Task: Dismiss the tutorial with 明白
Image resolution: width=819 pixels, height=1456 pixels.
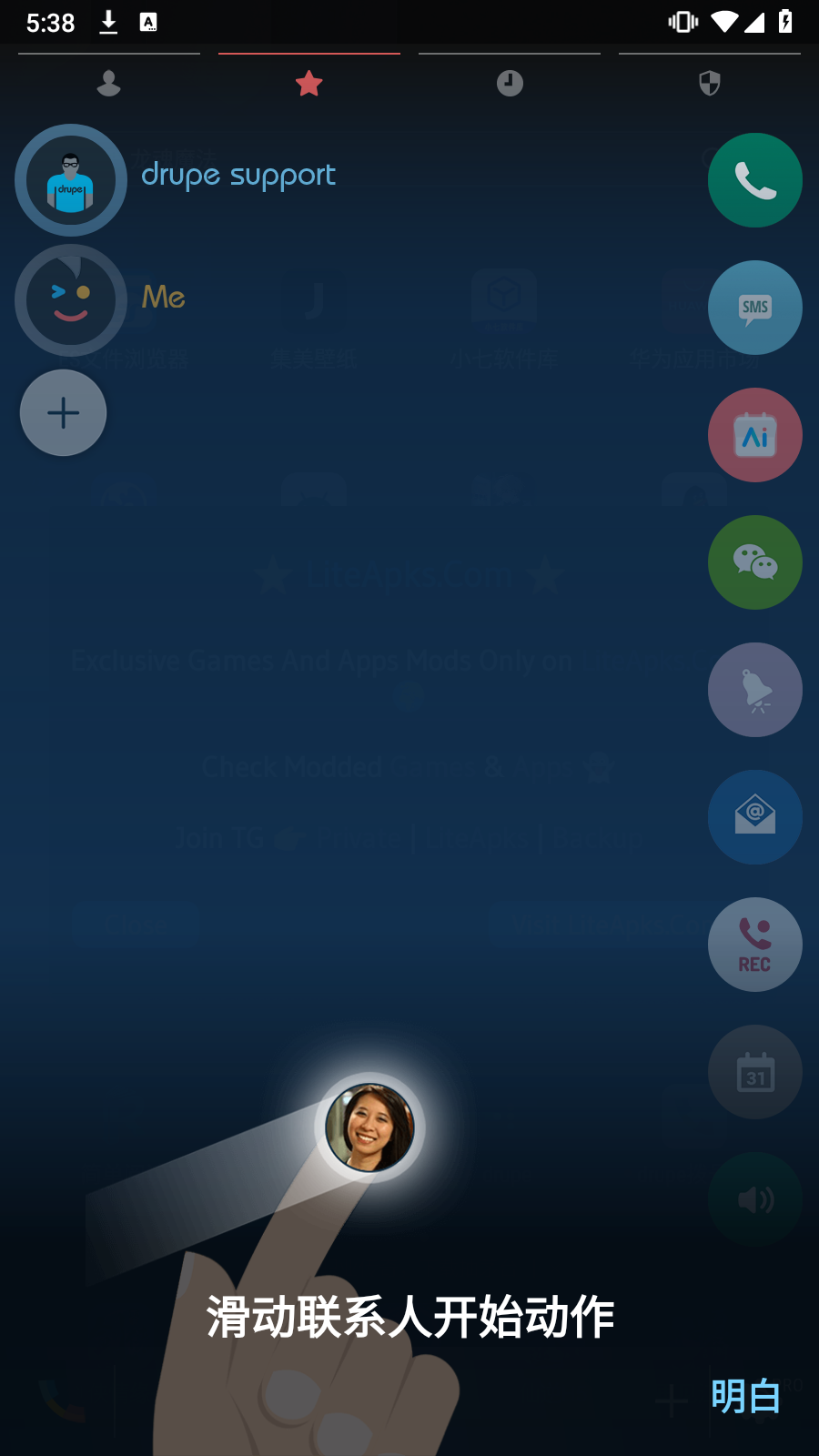Action: coord(745,1396)
